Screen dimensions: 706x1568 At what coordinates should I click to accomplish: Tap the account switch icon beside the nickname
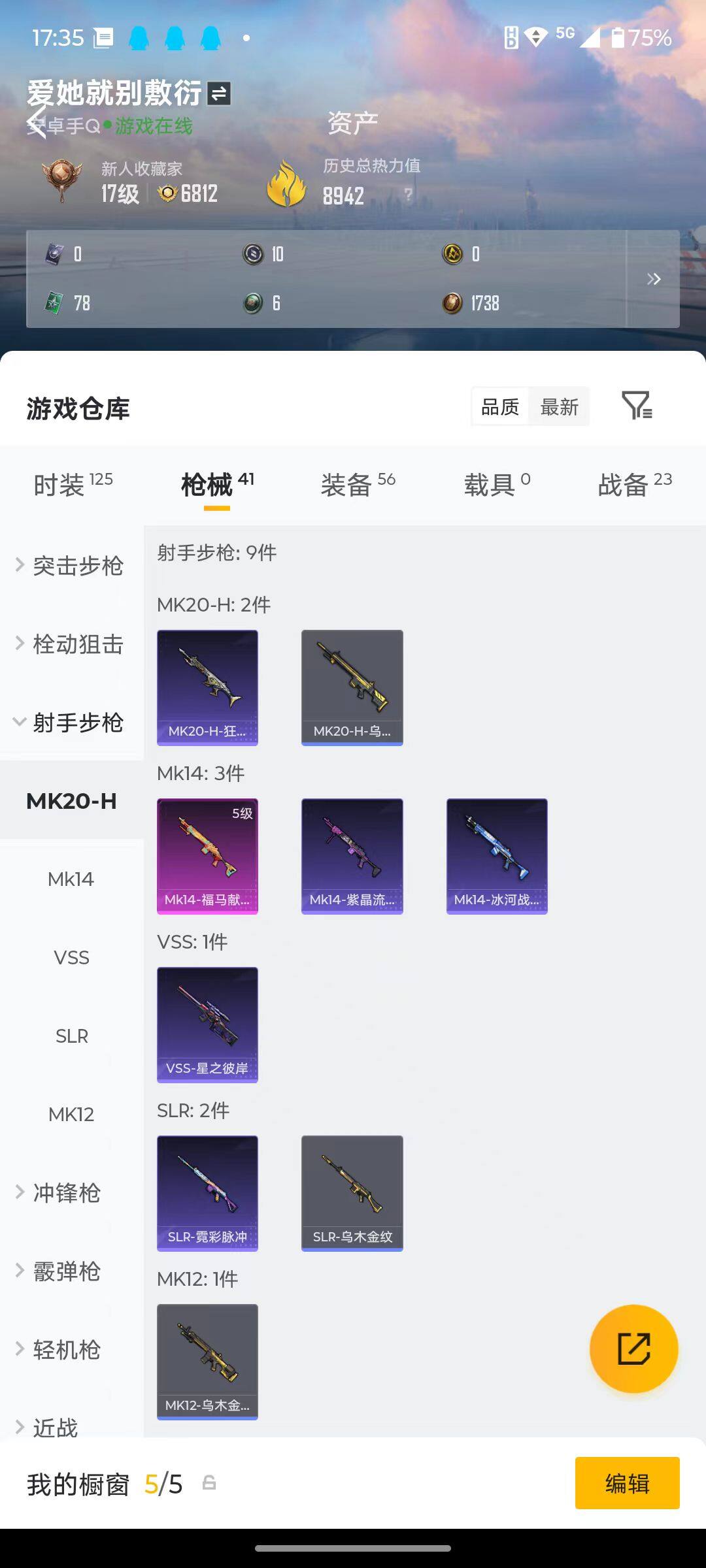coord(219,93)
